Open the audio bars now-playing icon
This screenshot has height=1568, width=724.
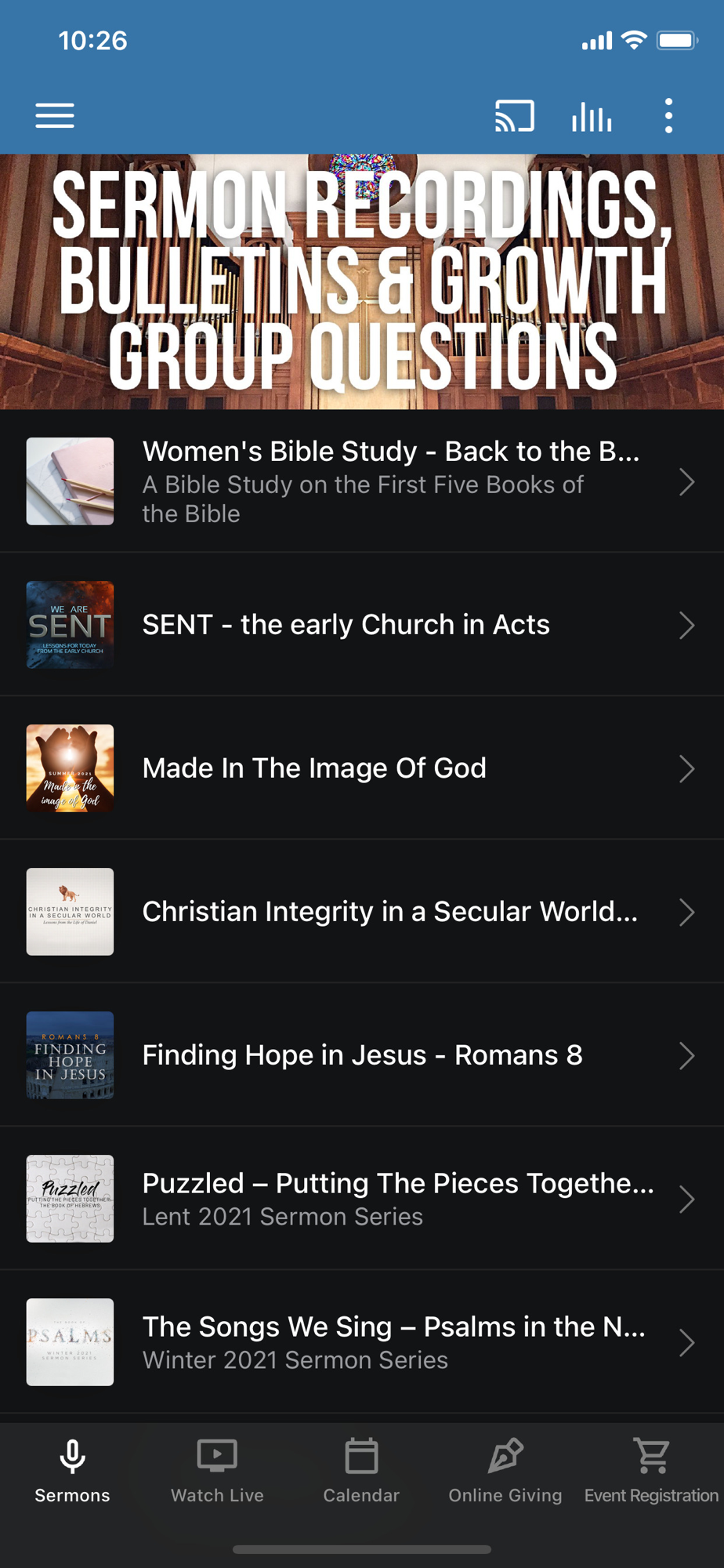coord(592,117)
